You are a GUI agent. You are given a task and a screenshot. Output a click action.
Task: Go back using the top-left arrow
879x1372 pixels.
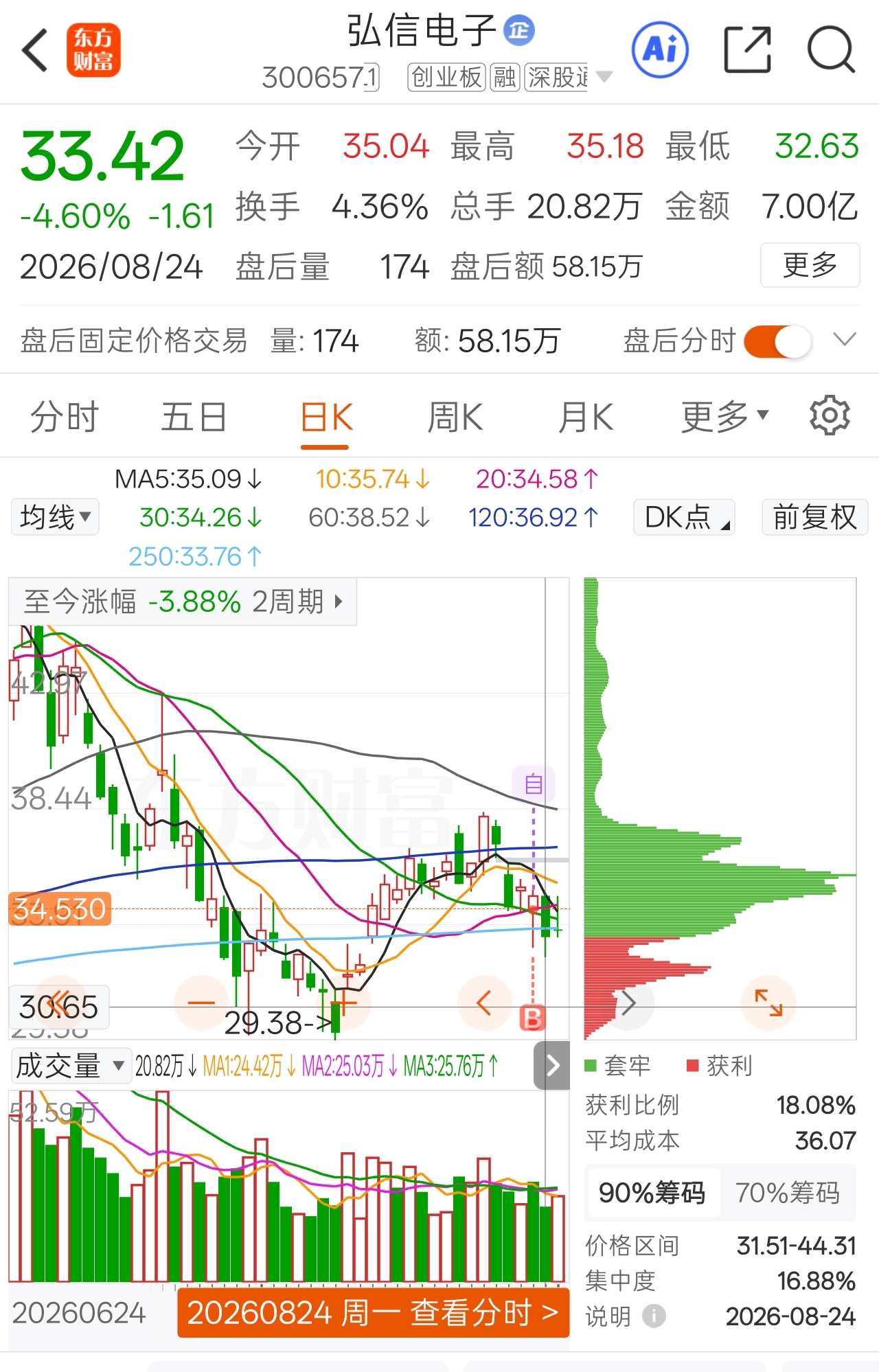(x=34, y=50)
